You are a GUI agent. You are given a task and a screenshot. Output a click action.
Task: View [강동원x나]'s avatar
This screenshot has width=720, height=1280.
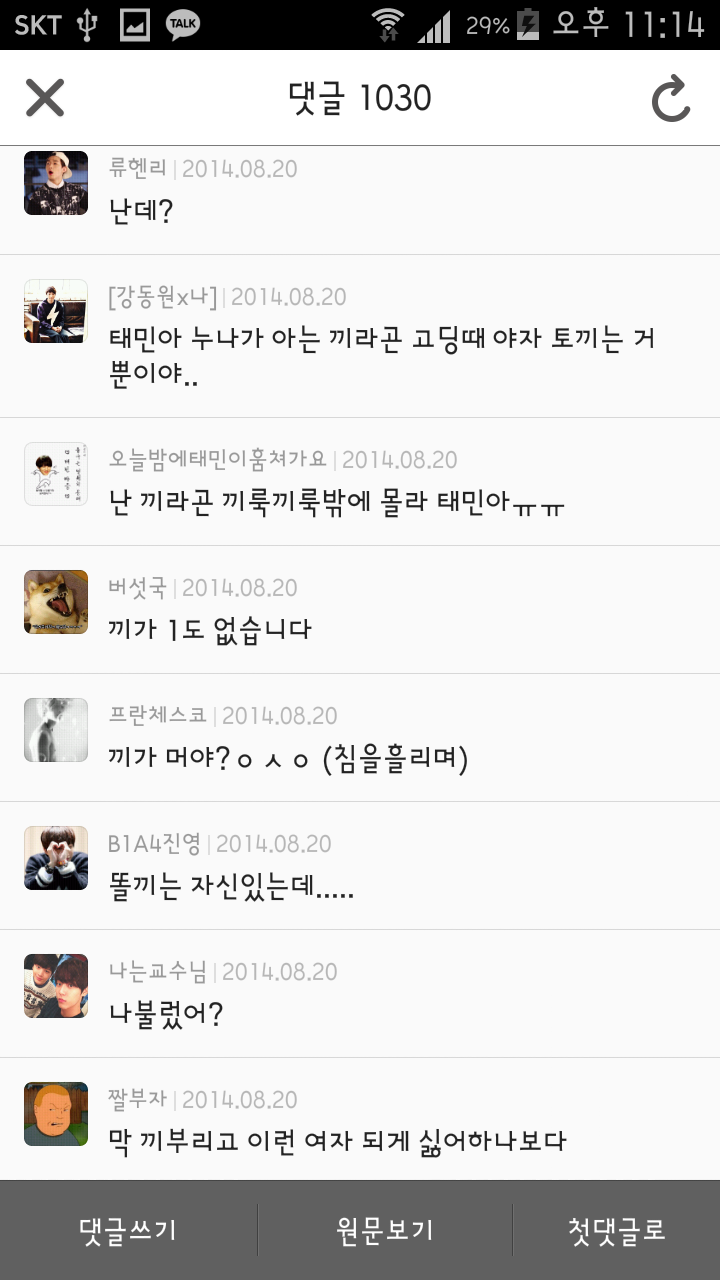(x=56, y=311)
